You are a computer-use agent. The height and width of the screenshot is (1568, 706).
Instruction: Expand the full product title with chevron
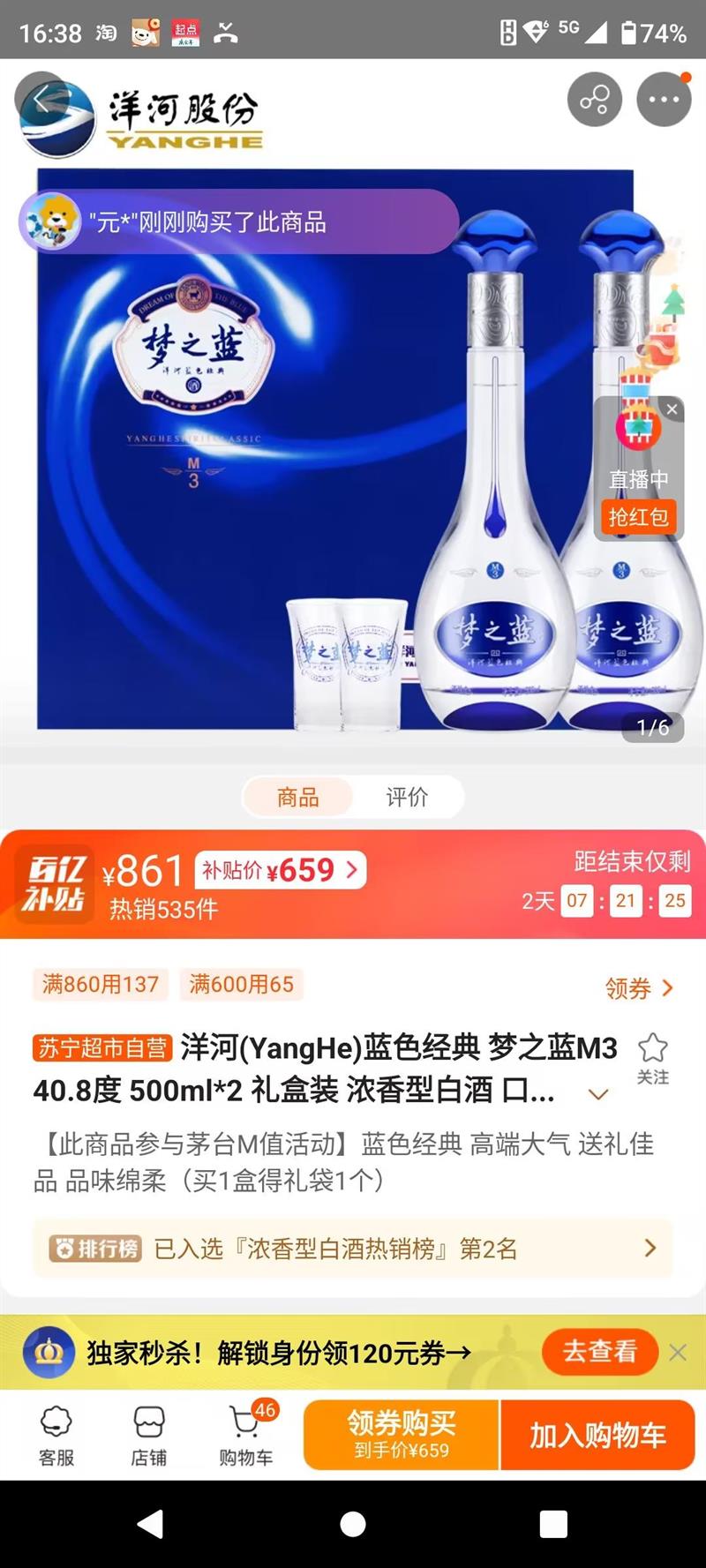tap(596, 1093)
